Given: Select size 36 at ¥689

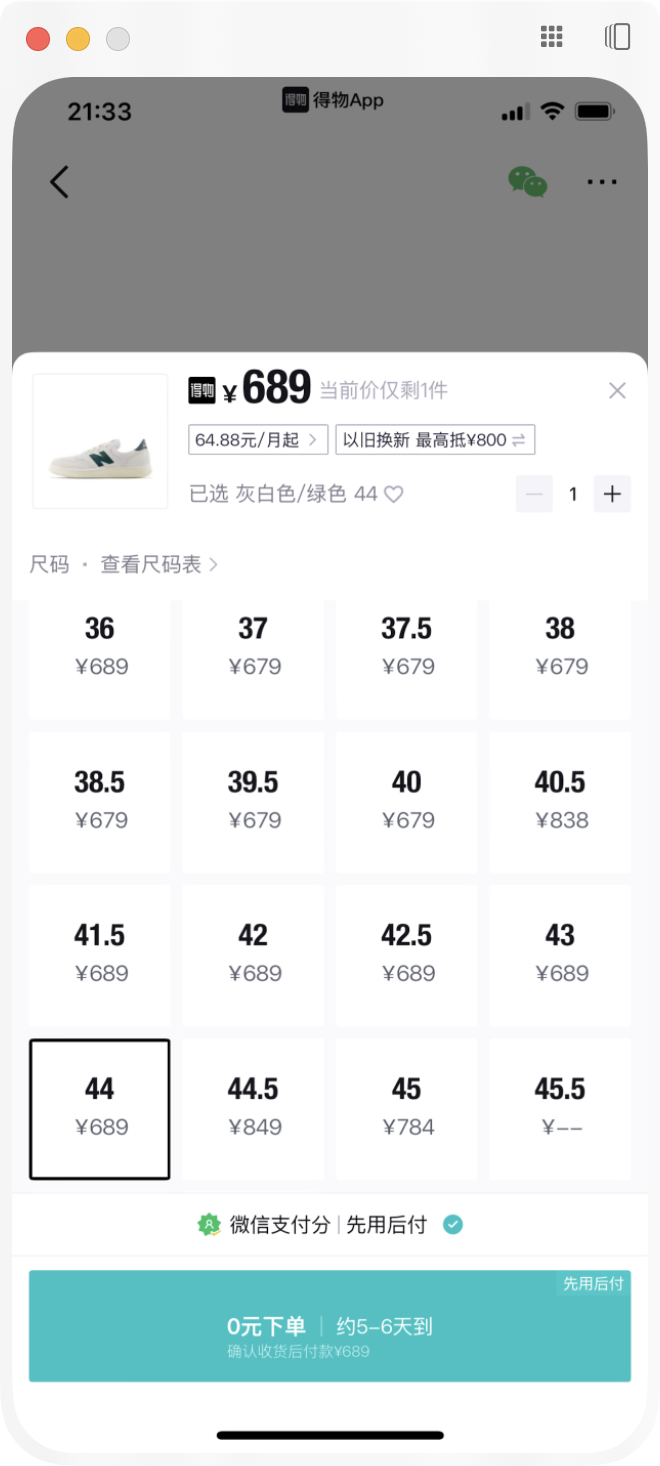Looking at the screenshot, I should tap(100, 646).
